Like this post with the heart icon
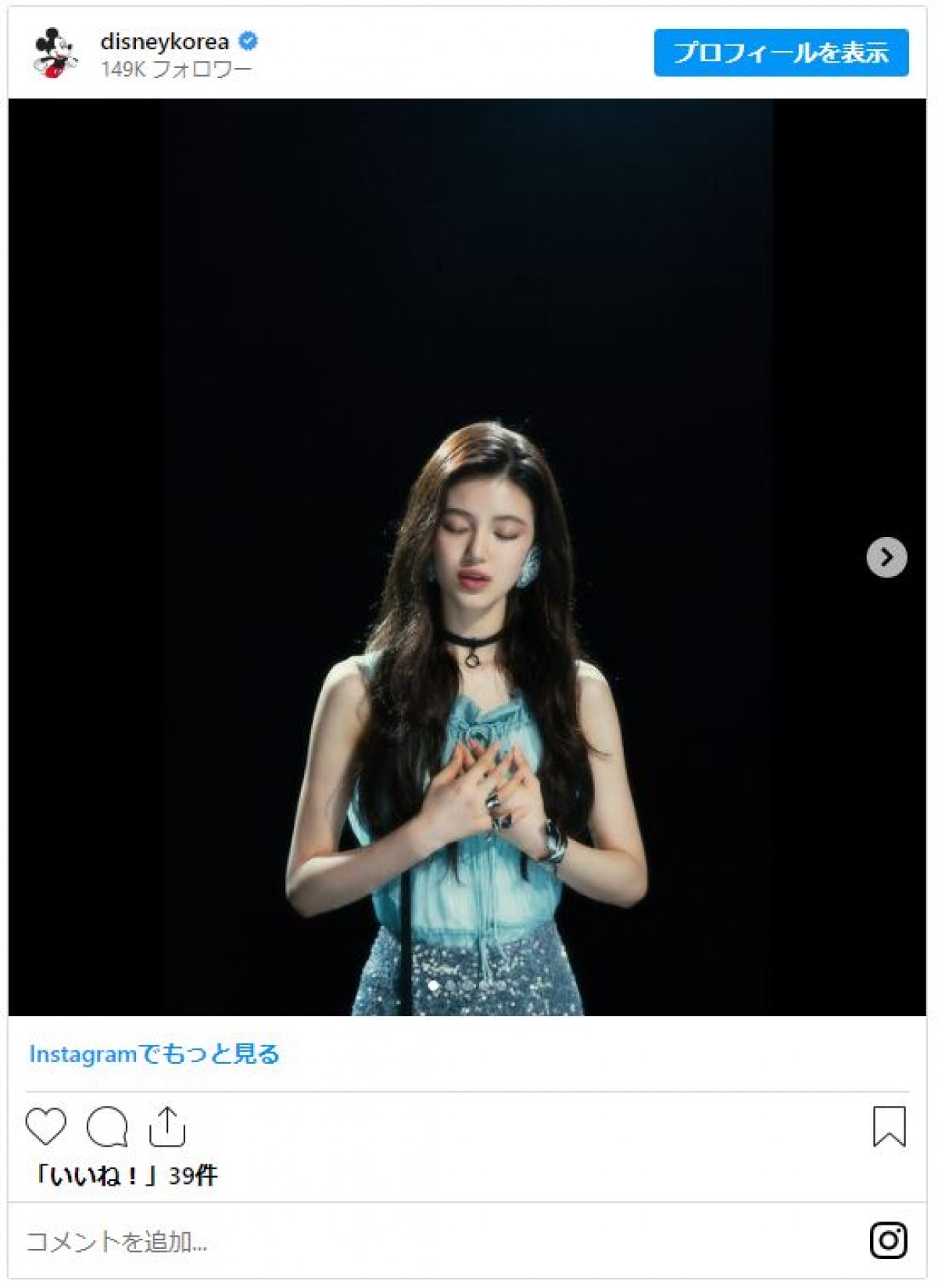938x1288 pixels. click(45, 1126)
